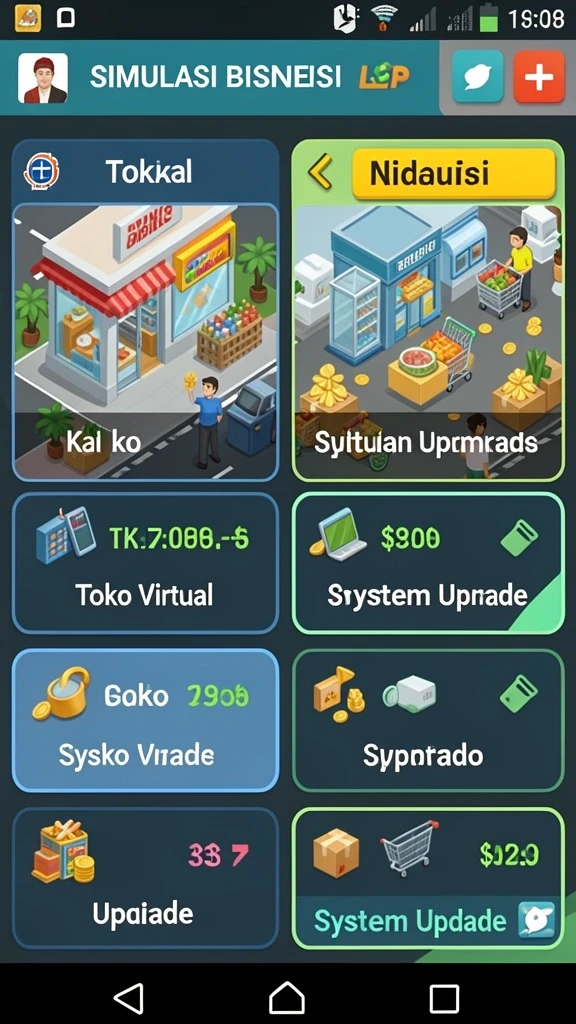Open the Upaiade card
The width and height of the screenshot is (576, 1024).
tap(145, 878)
